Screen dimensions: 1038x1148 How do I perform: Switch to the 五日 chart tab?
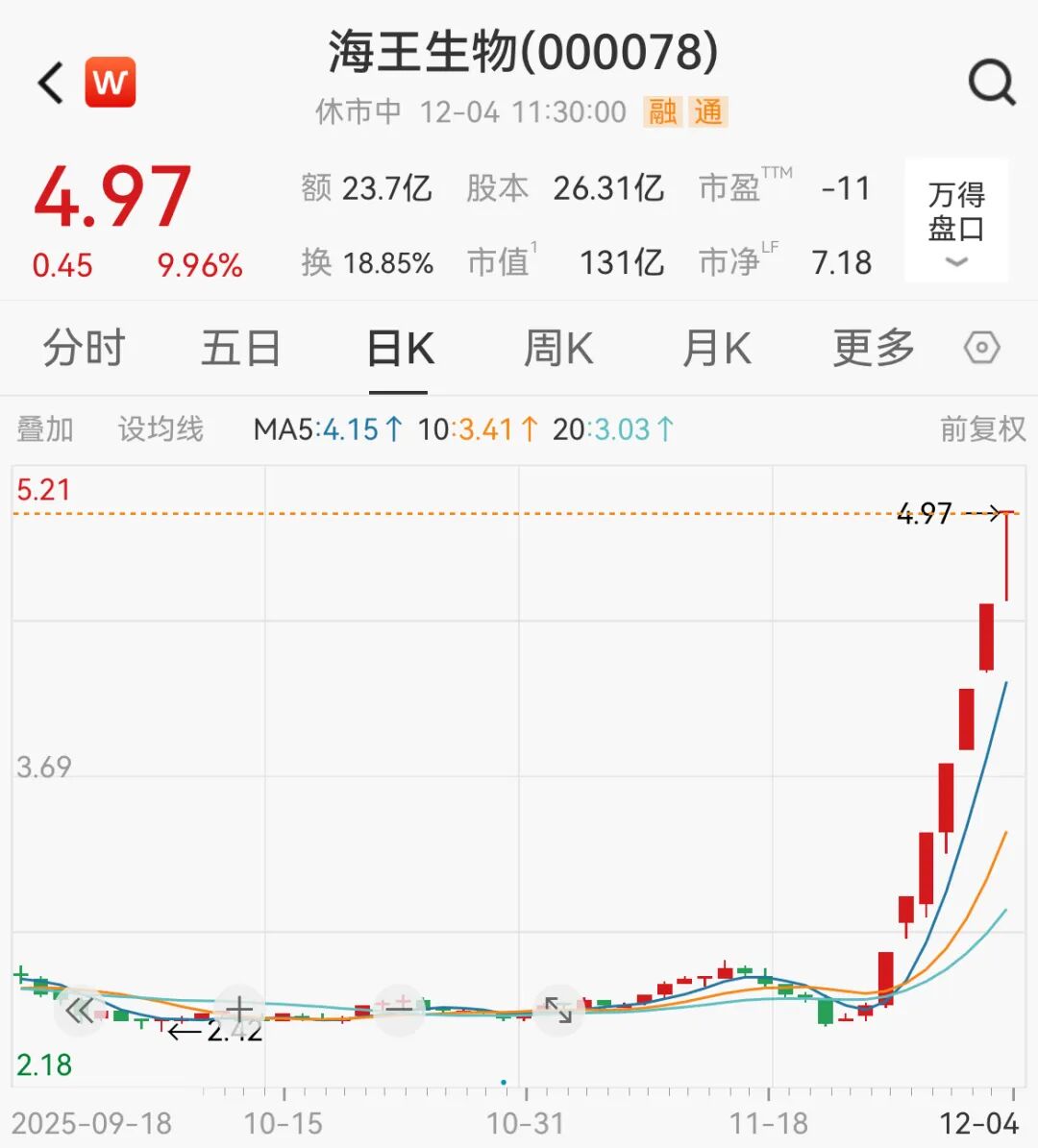point(240,348)
